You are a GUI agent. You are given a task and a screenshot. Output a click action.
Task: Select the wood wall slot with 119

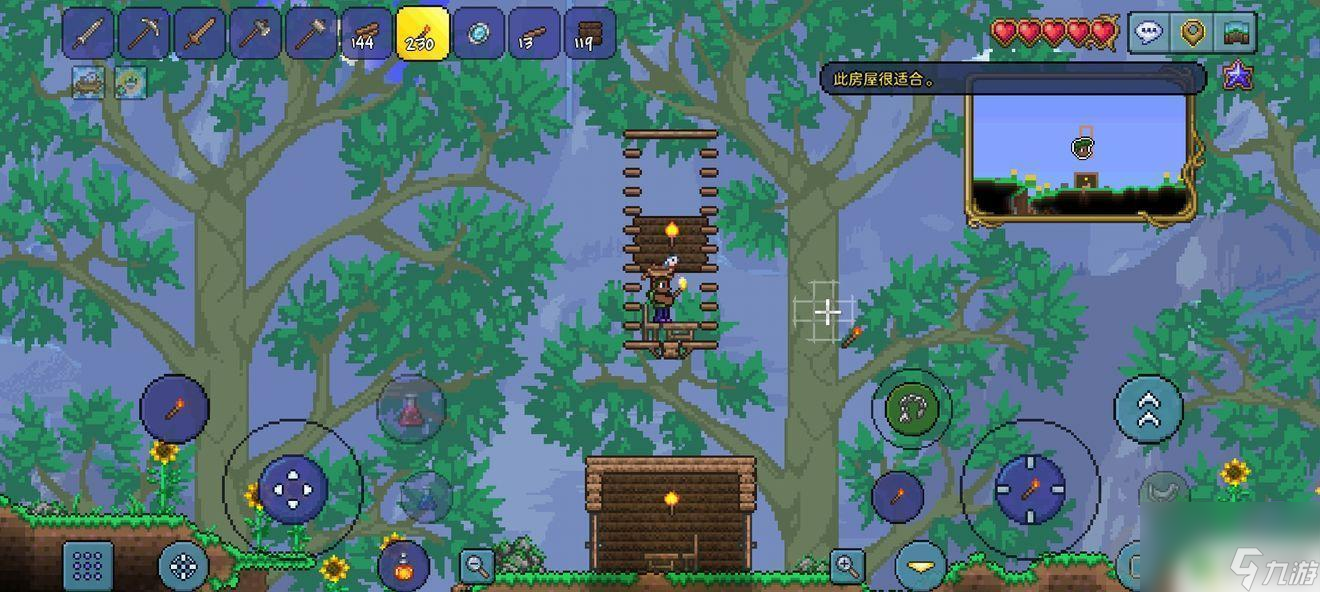(x=590, y=34)
